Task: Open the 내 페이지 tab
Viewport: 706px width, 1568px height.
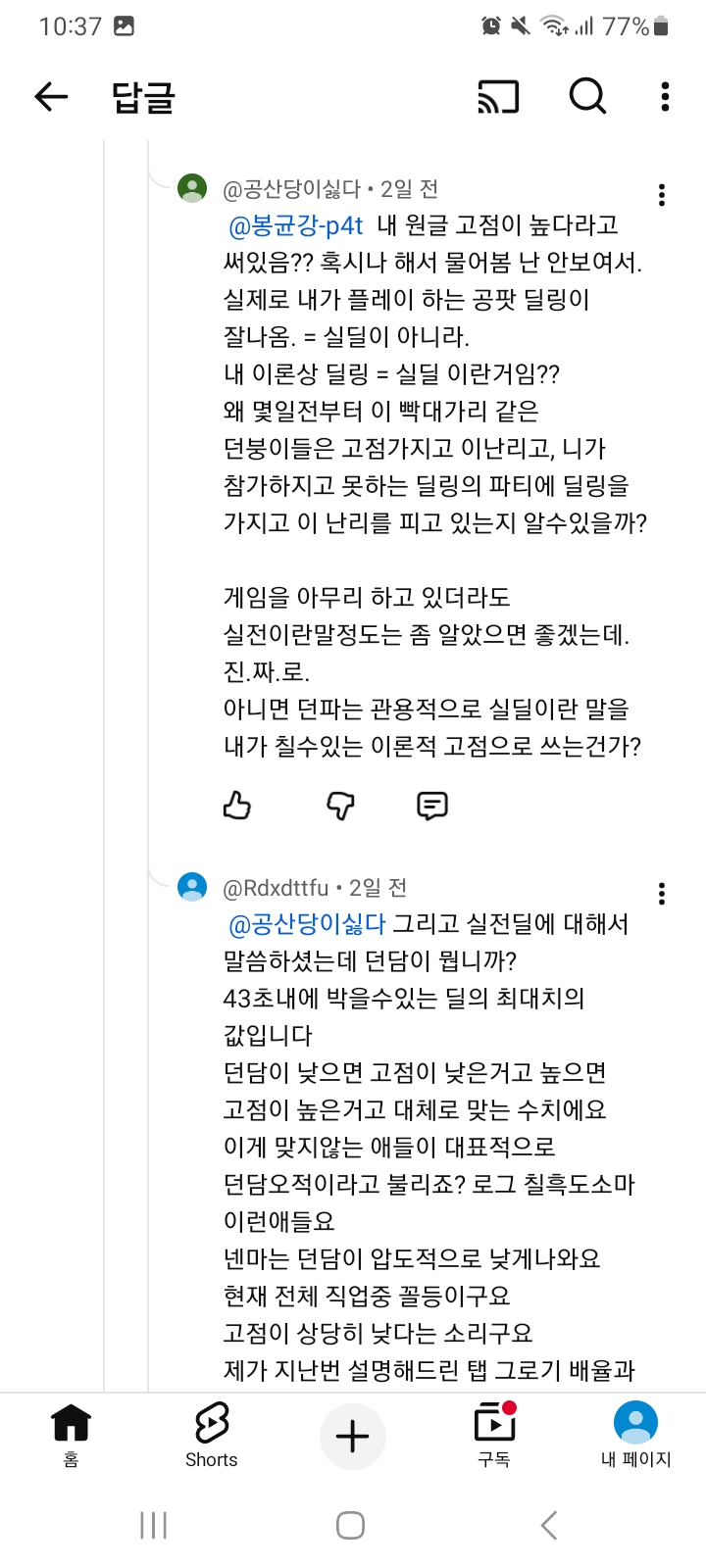Action: click(x=635, y=1435)
